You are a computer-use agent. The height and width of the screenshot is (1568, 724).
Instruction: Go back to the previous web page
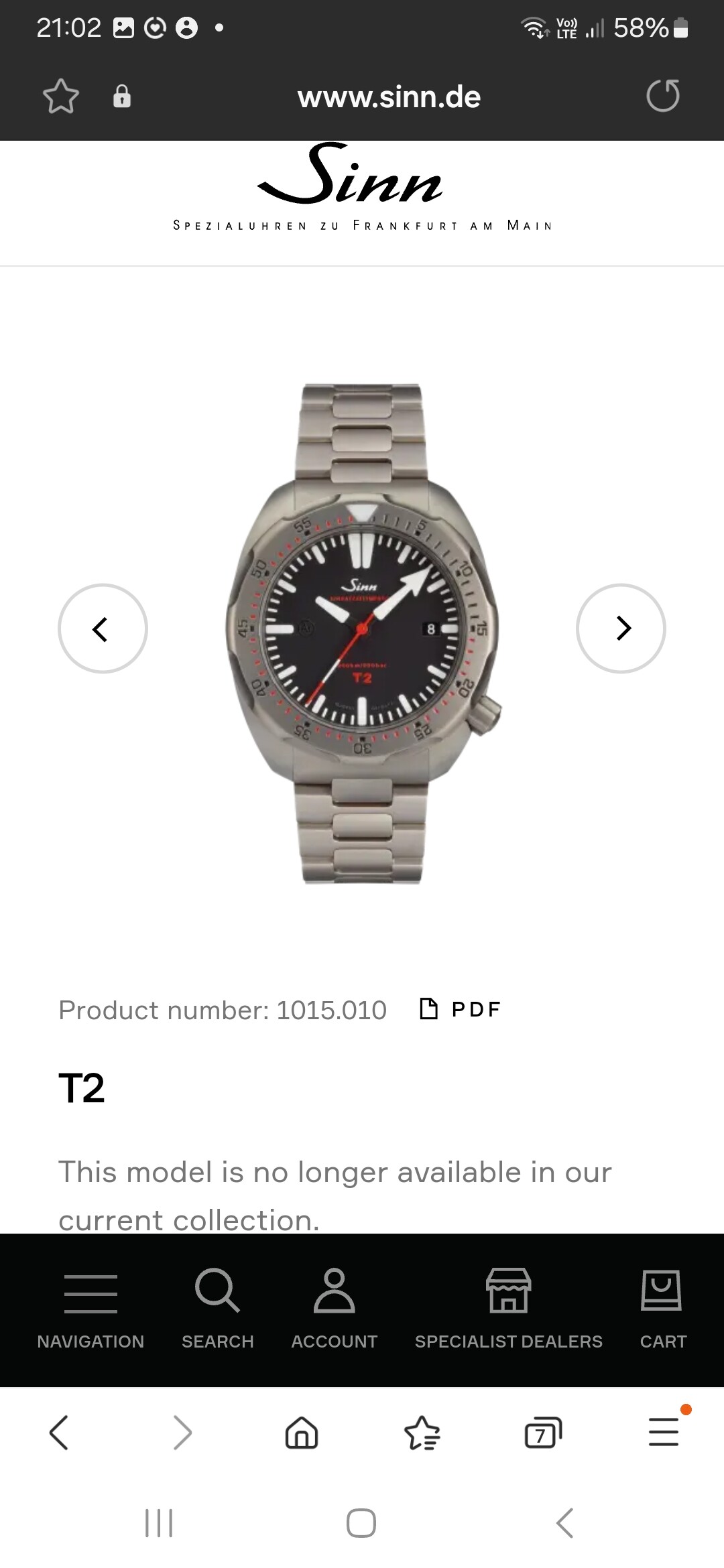point(59,1433)
